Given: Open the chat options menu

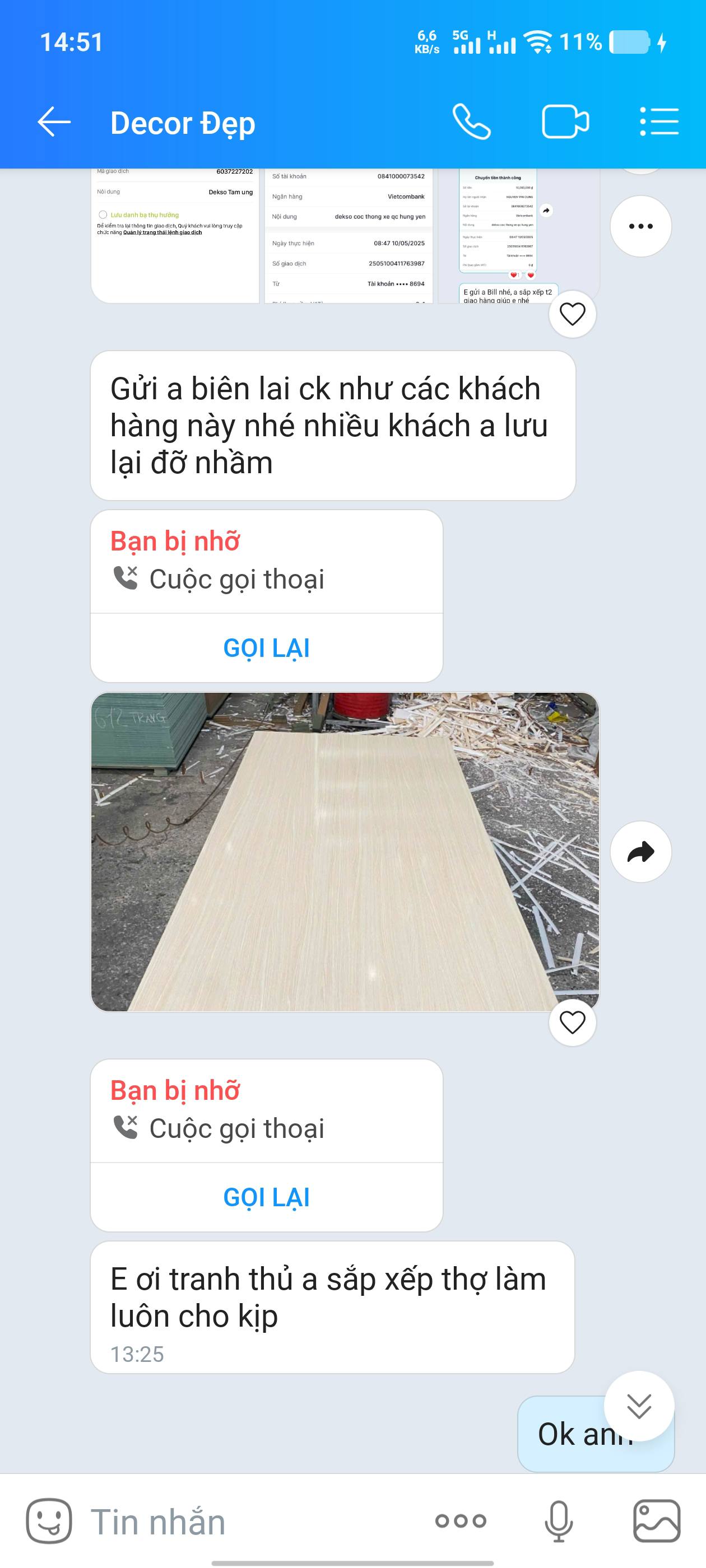Looking at the screenshot, I should pos(659,122).
